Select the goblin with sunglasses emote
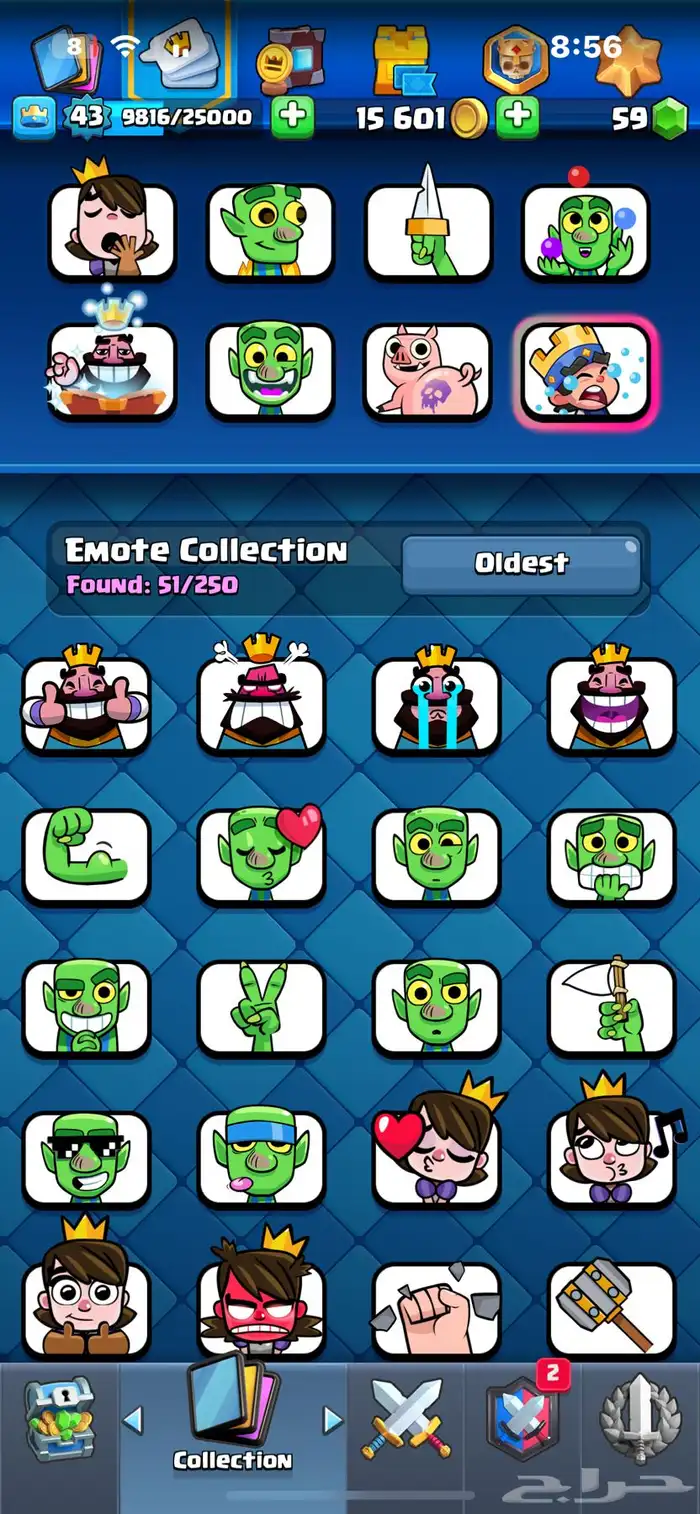This screenshot has width=700, height=1514. 86,1159
